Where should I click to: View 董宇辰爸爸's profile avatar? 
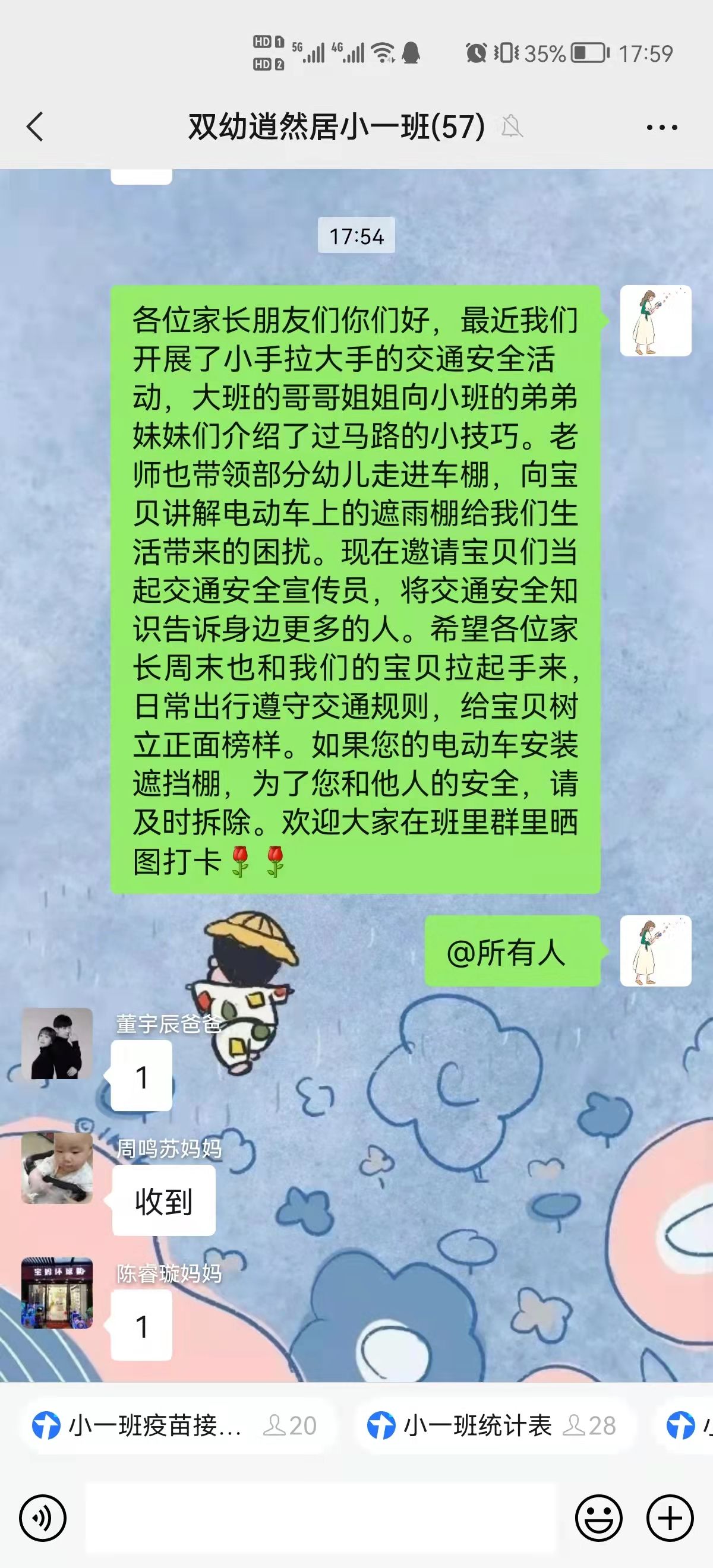(57, 1044)
